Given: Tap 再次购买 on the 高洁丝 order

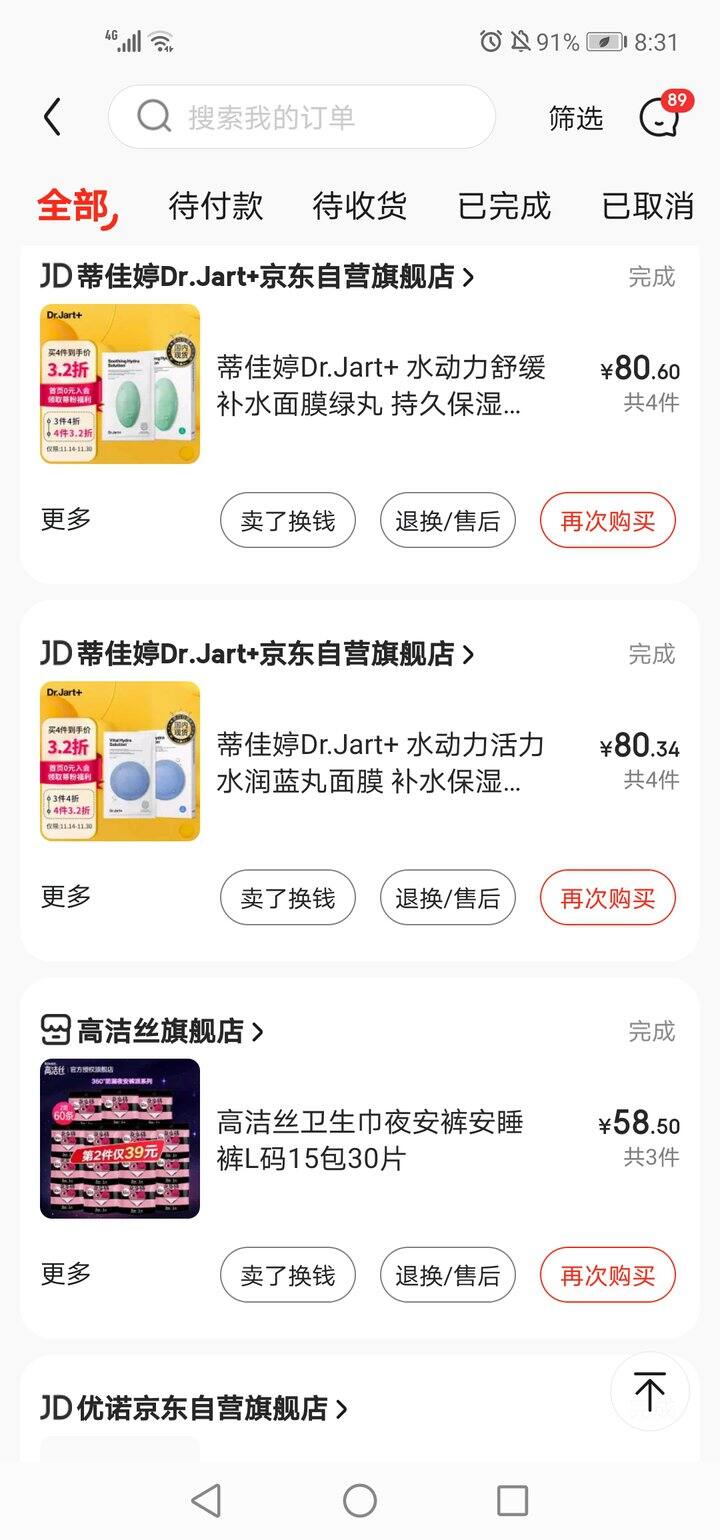Looking at the screenshot, I should [x=608, y=1275].
